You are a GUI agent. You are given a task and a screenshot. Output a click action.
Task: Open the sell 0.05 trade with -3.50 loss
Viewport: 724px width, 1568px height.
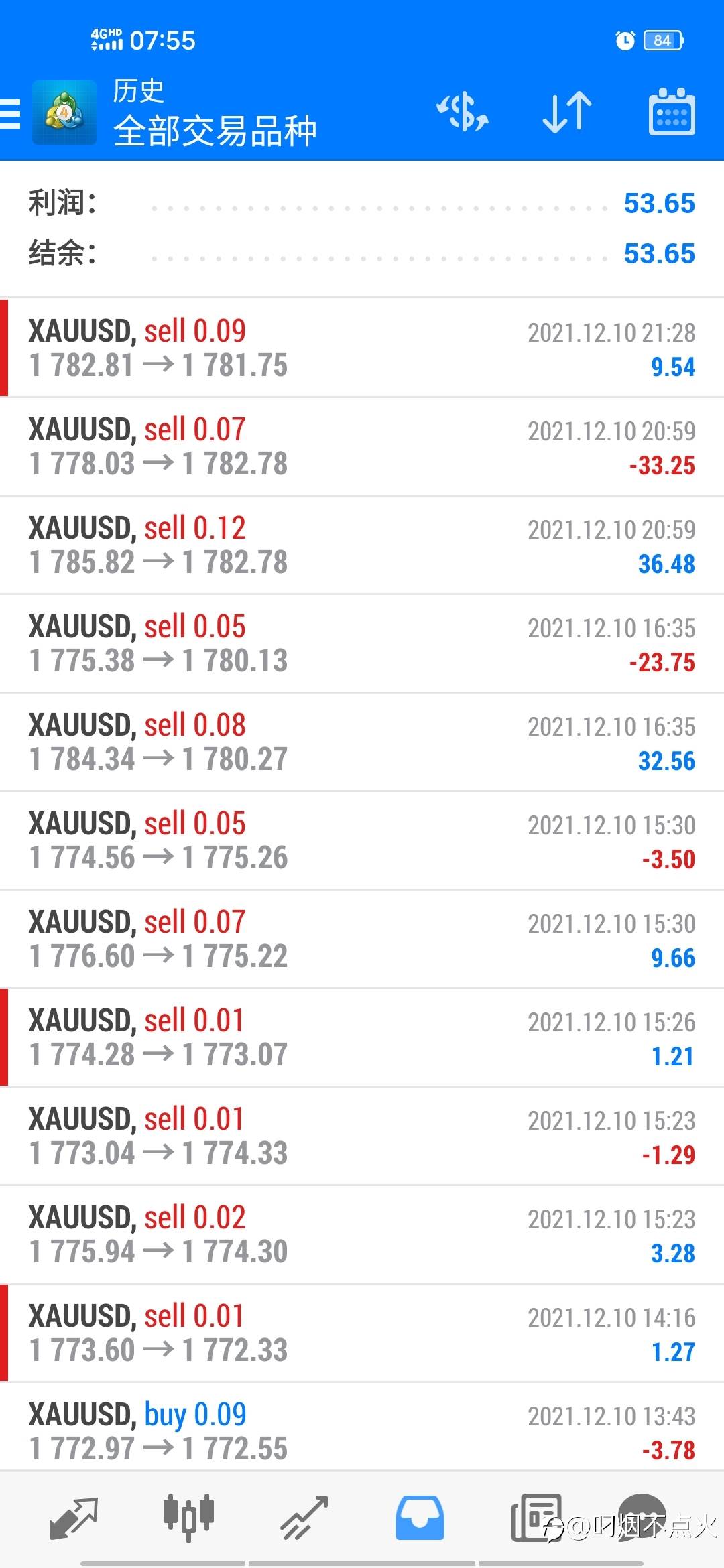click(362, 840)
